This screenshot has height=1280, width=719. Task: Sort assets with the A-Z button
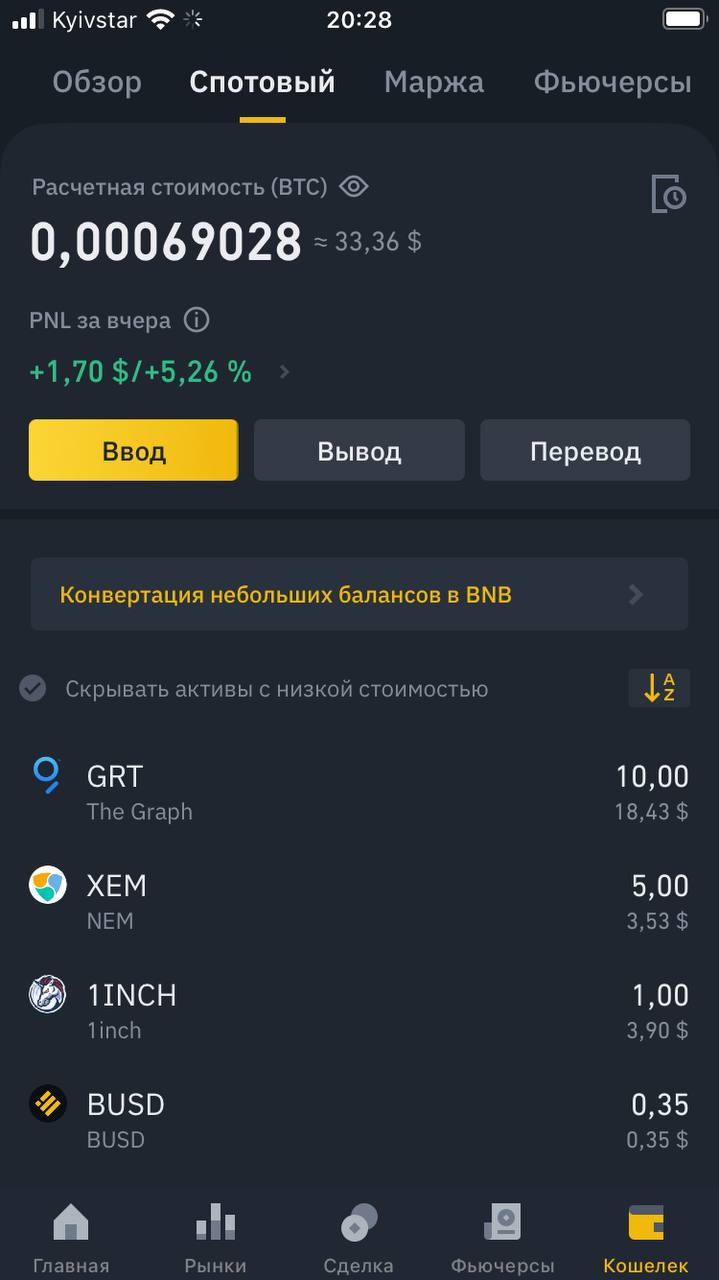tap(659, 688)
